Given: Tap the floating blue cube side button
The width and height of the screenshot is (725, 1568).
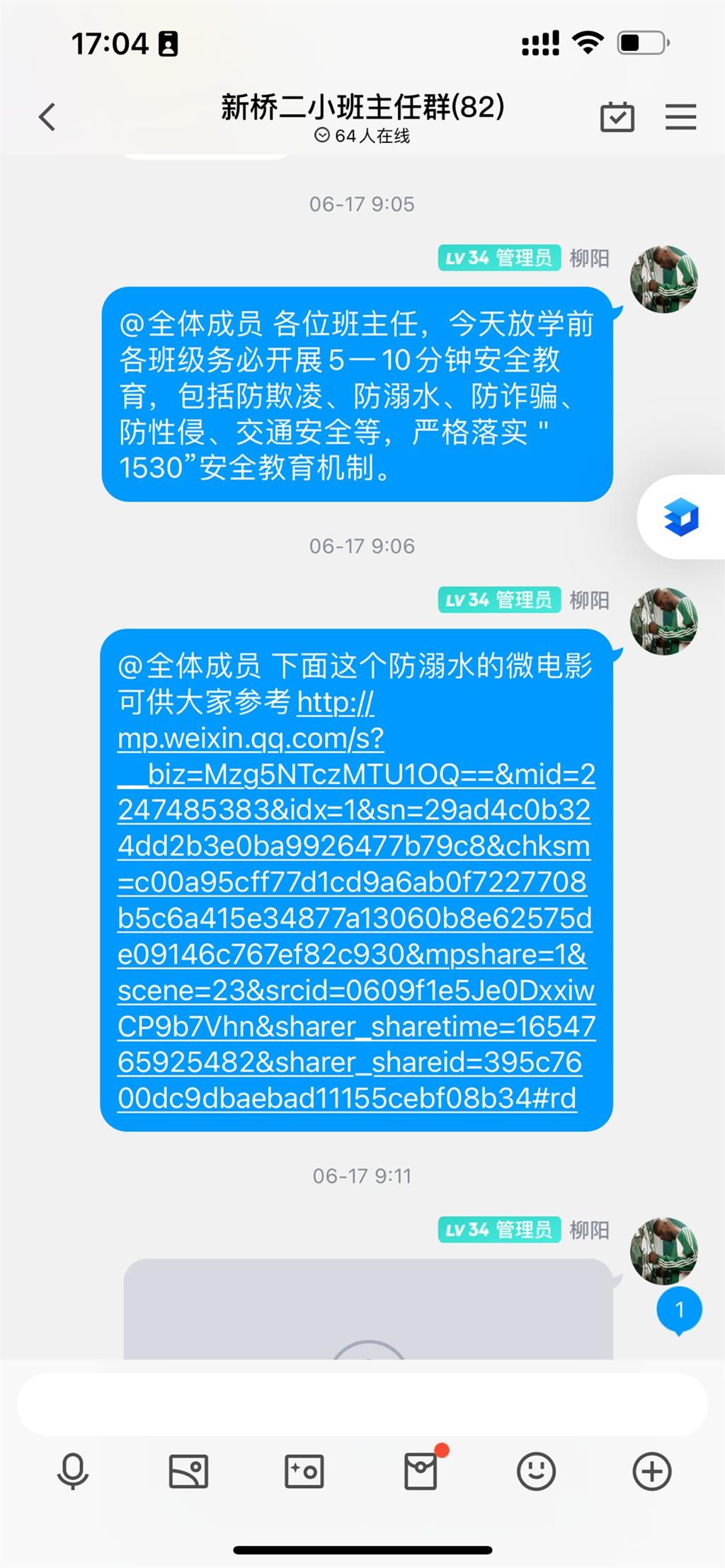Looking at the screenshot, I should (681, 517).
